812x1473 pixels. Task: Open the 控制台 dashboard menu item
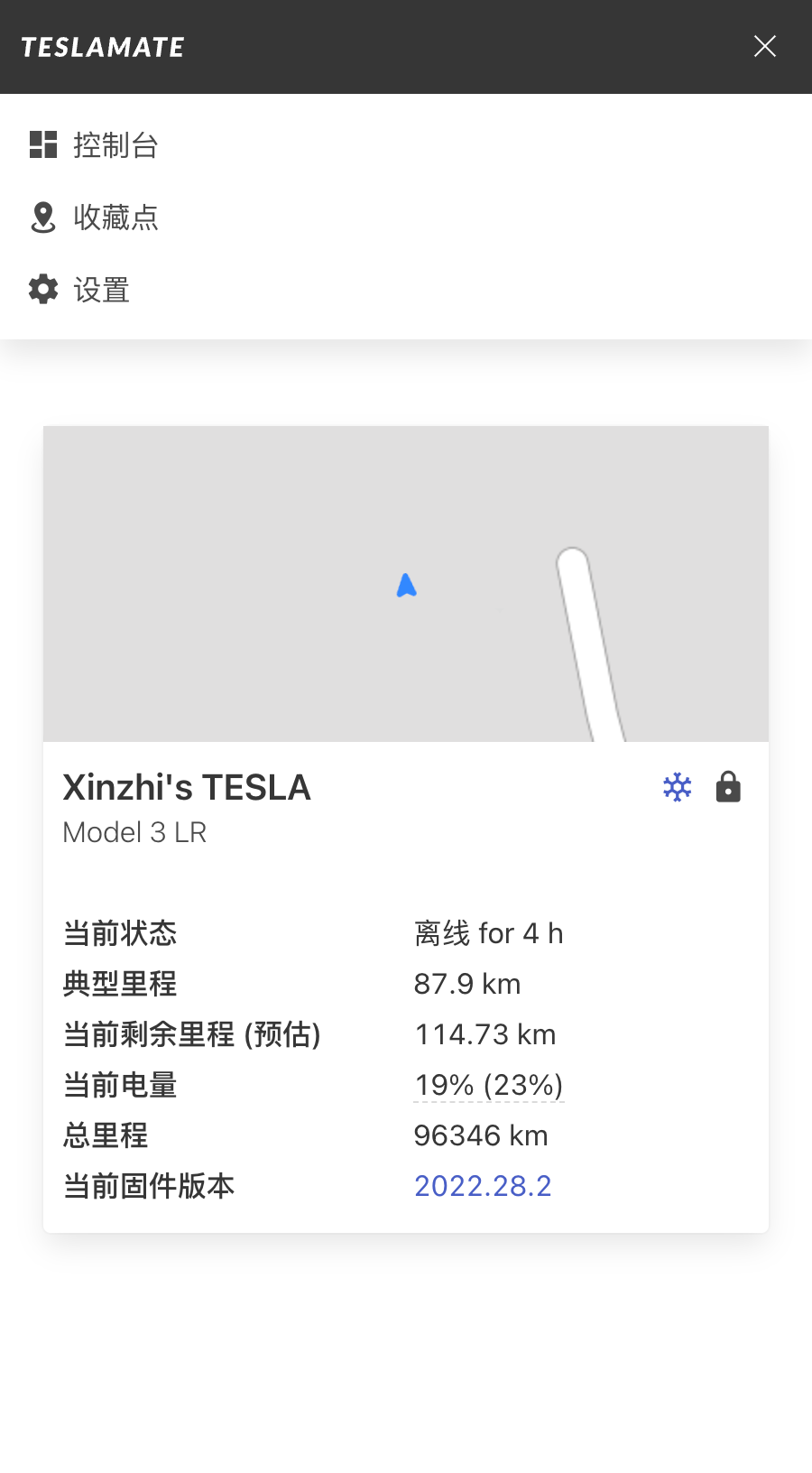pyautogui.click(x=95, y=145)
